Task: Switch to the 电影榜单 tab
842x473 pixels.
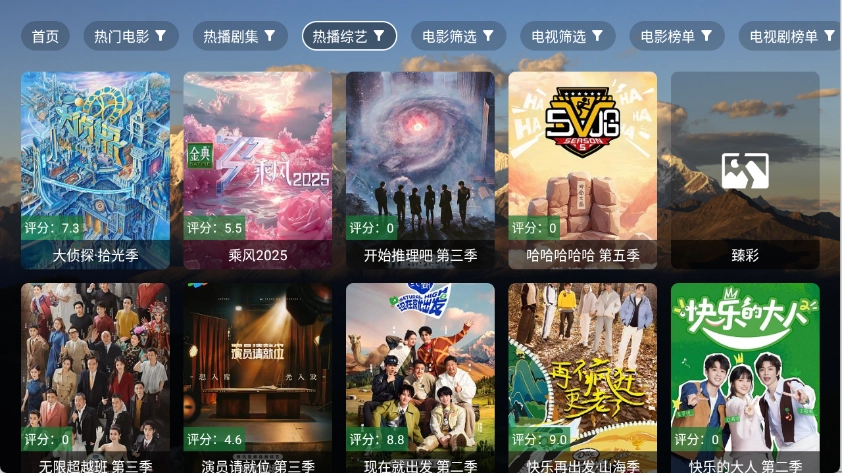Action: pos(676,36)
